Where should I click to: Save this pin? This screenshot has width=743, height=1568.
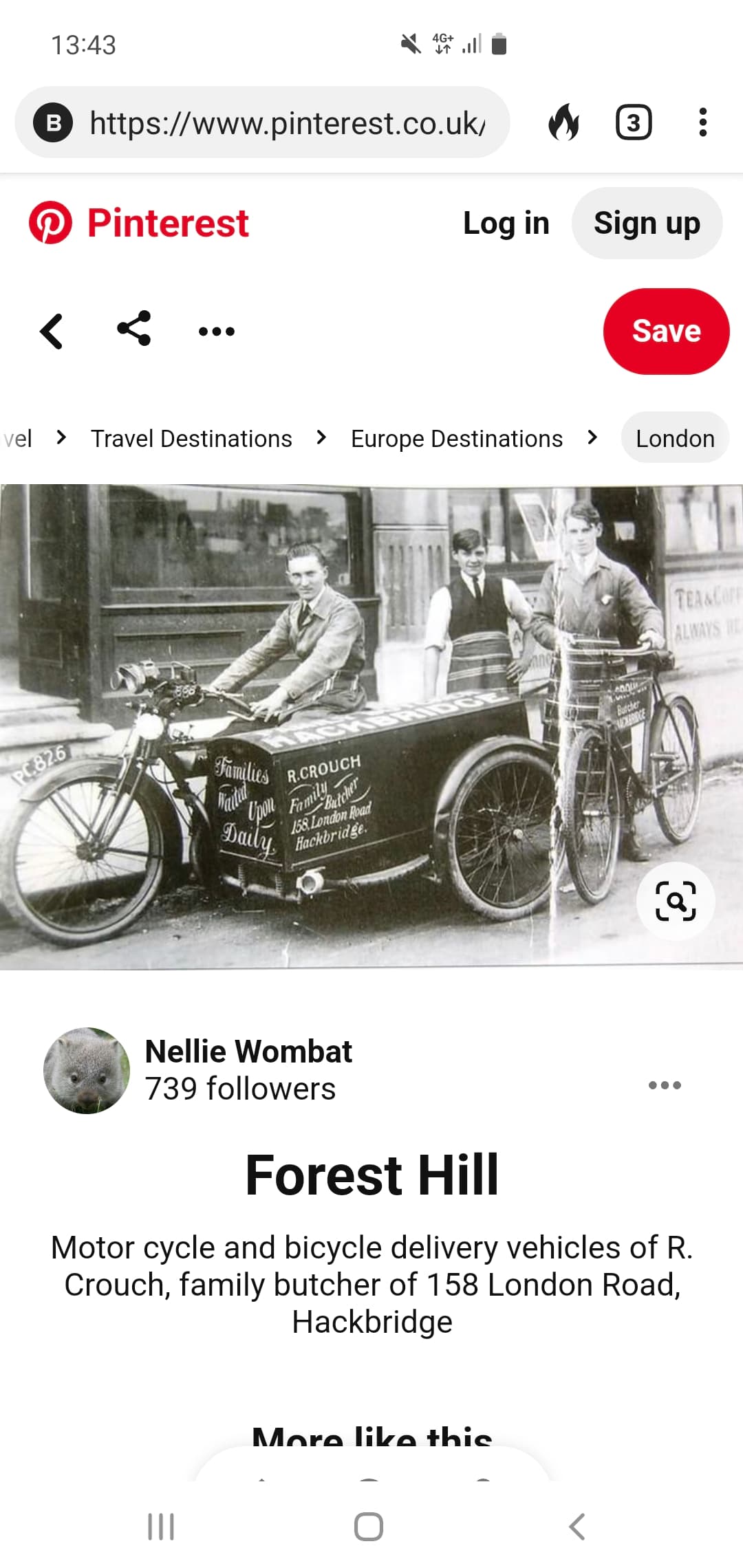(665, 331)
